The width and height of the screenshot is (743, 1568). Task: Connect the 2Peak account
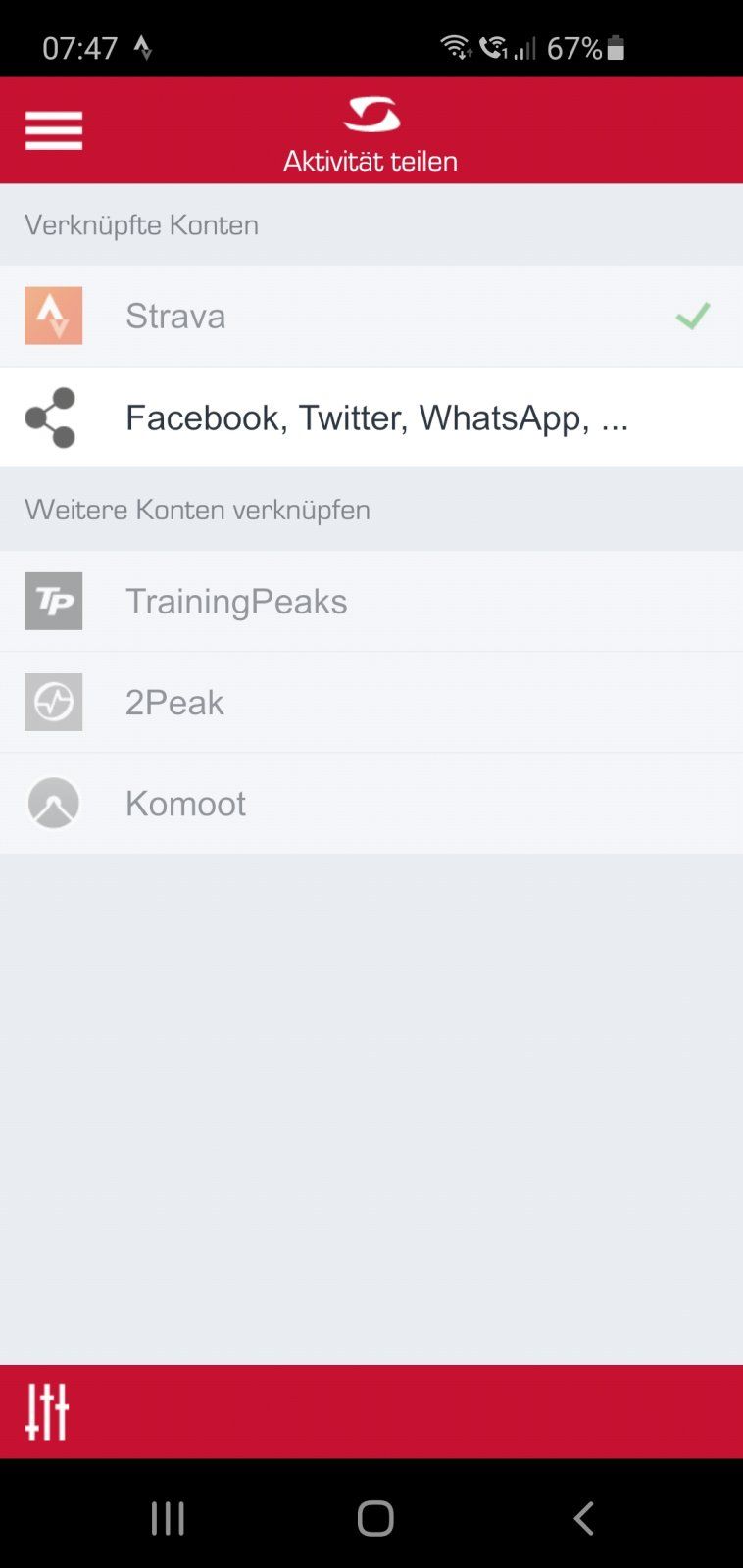(371, 702)
